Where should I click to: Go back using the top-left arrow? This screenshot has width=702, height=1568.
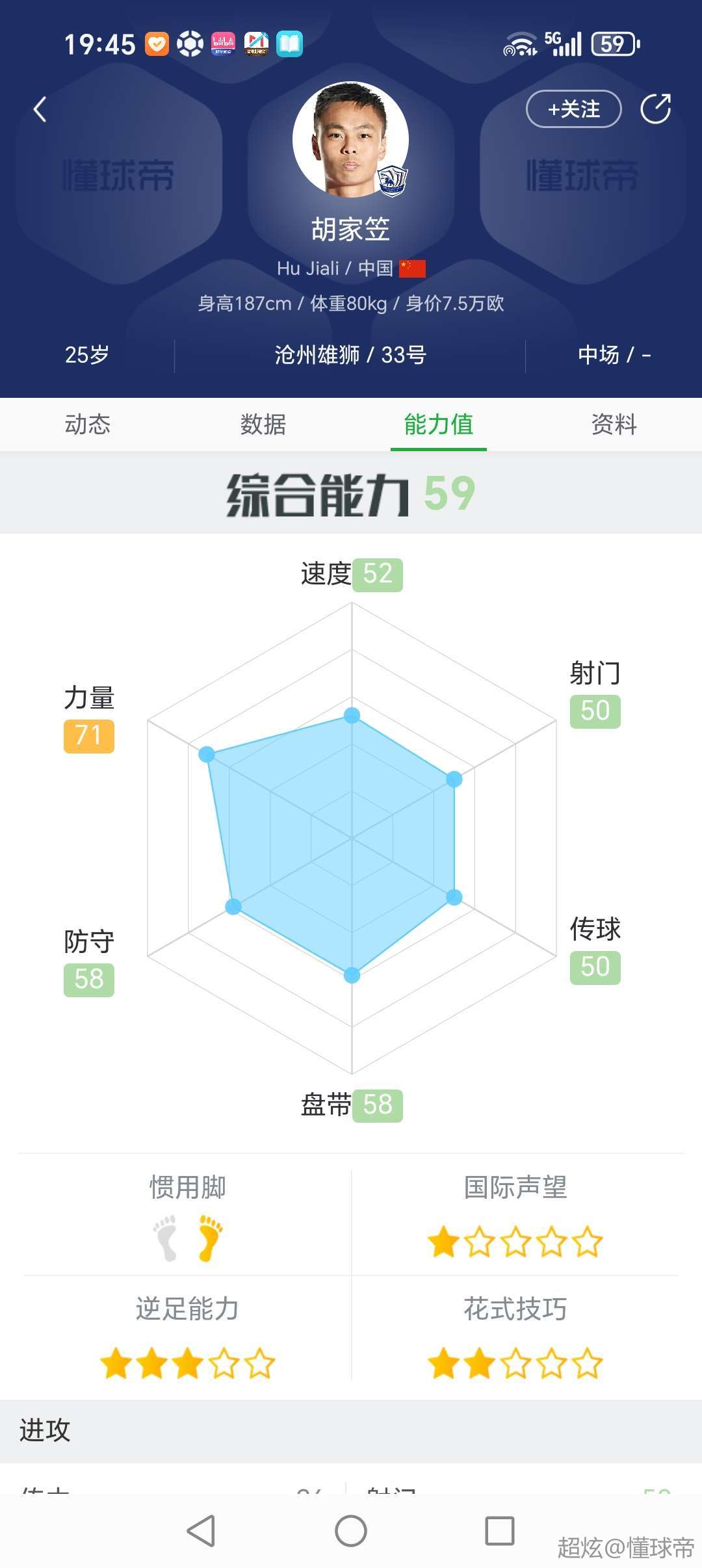(40, 109)
